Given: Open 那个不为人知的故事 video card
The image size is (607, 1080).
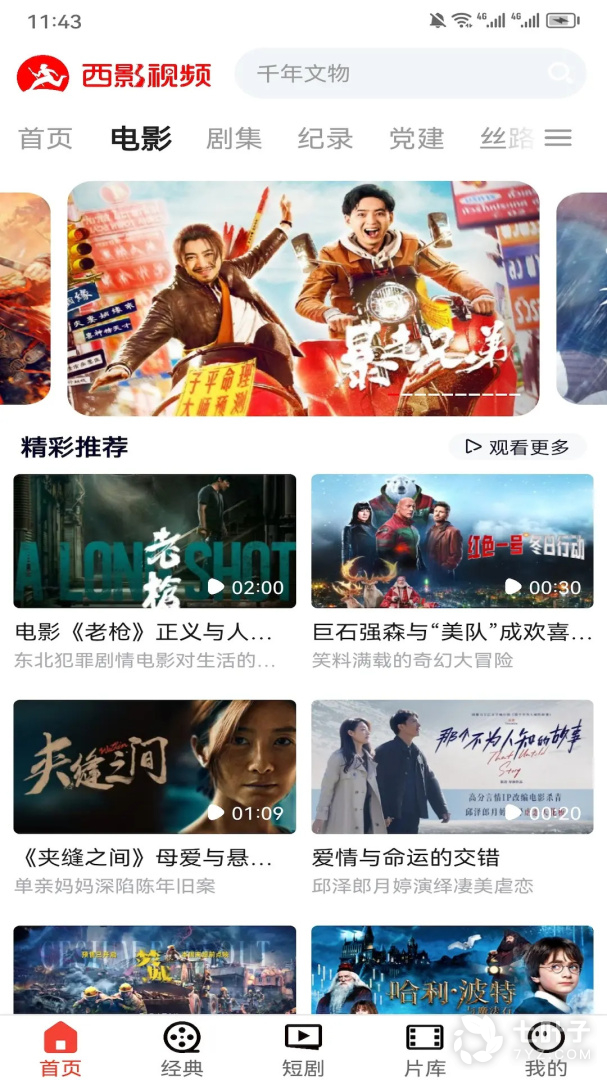Looking at the screenshot, I should [452, 767].
